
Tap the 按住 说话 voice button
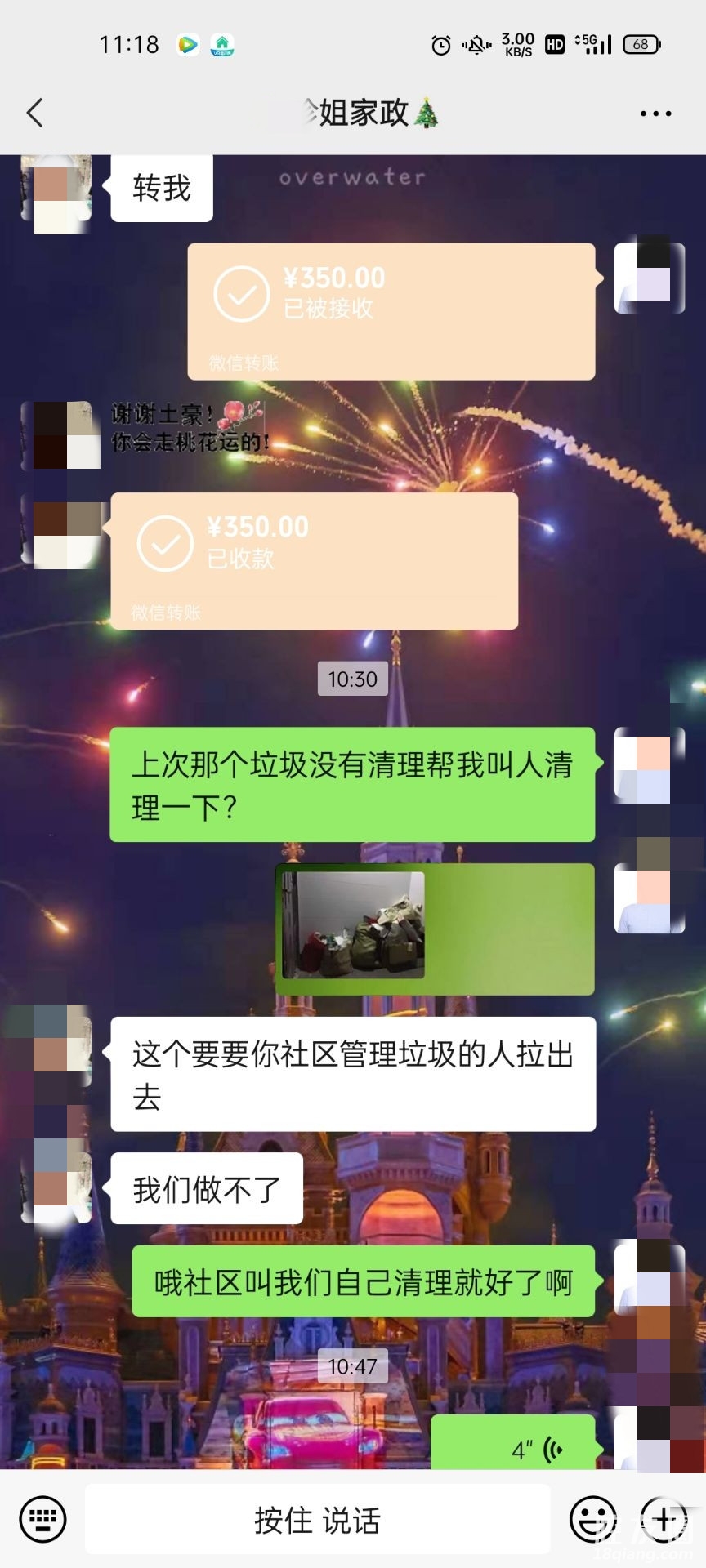317,1520
